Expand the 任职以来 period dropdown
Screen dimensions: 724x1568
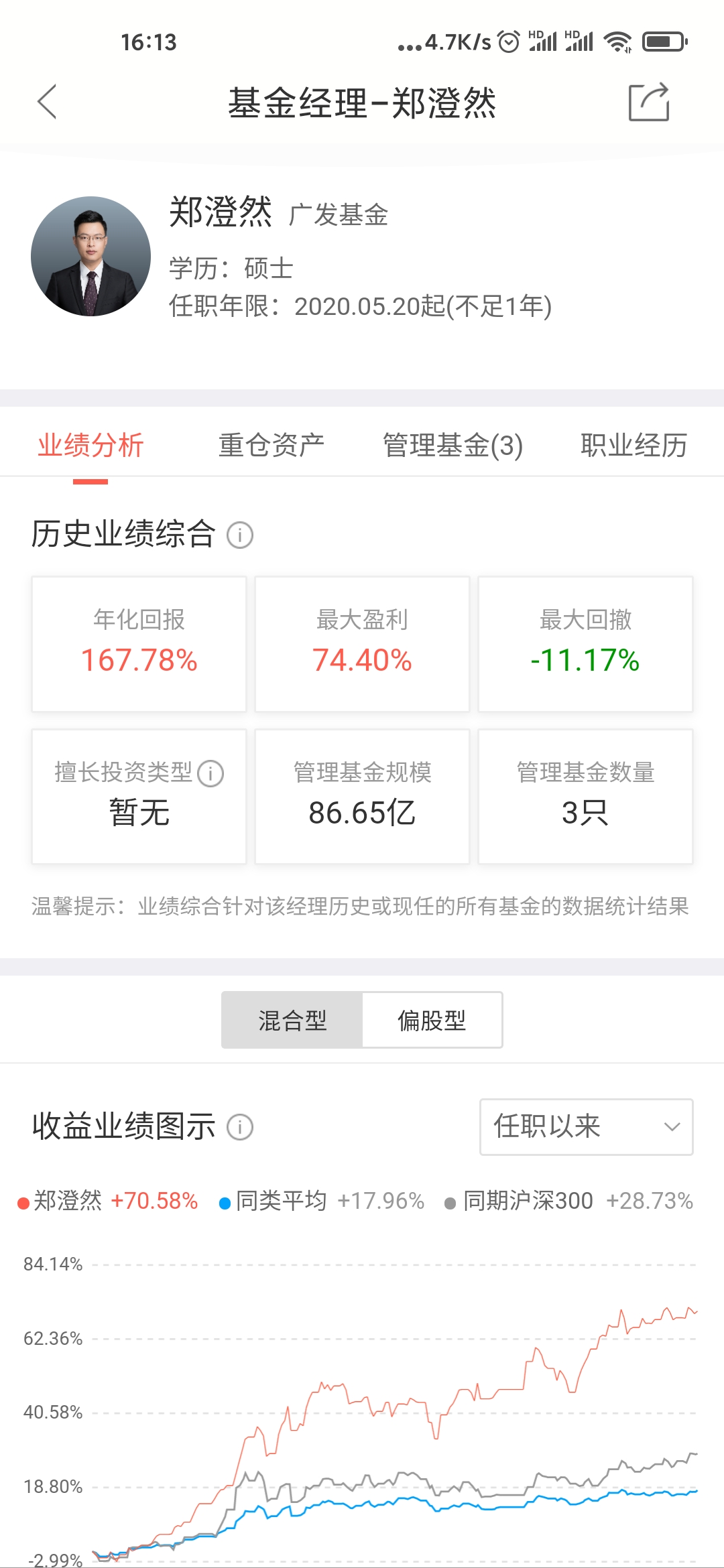point(586,1127)
